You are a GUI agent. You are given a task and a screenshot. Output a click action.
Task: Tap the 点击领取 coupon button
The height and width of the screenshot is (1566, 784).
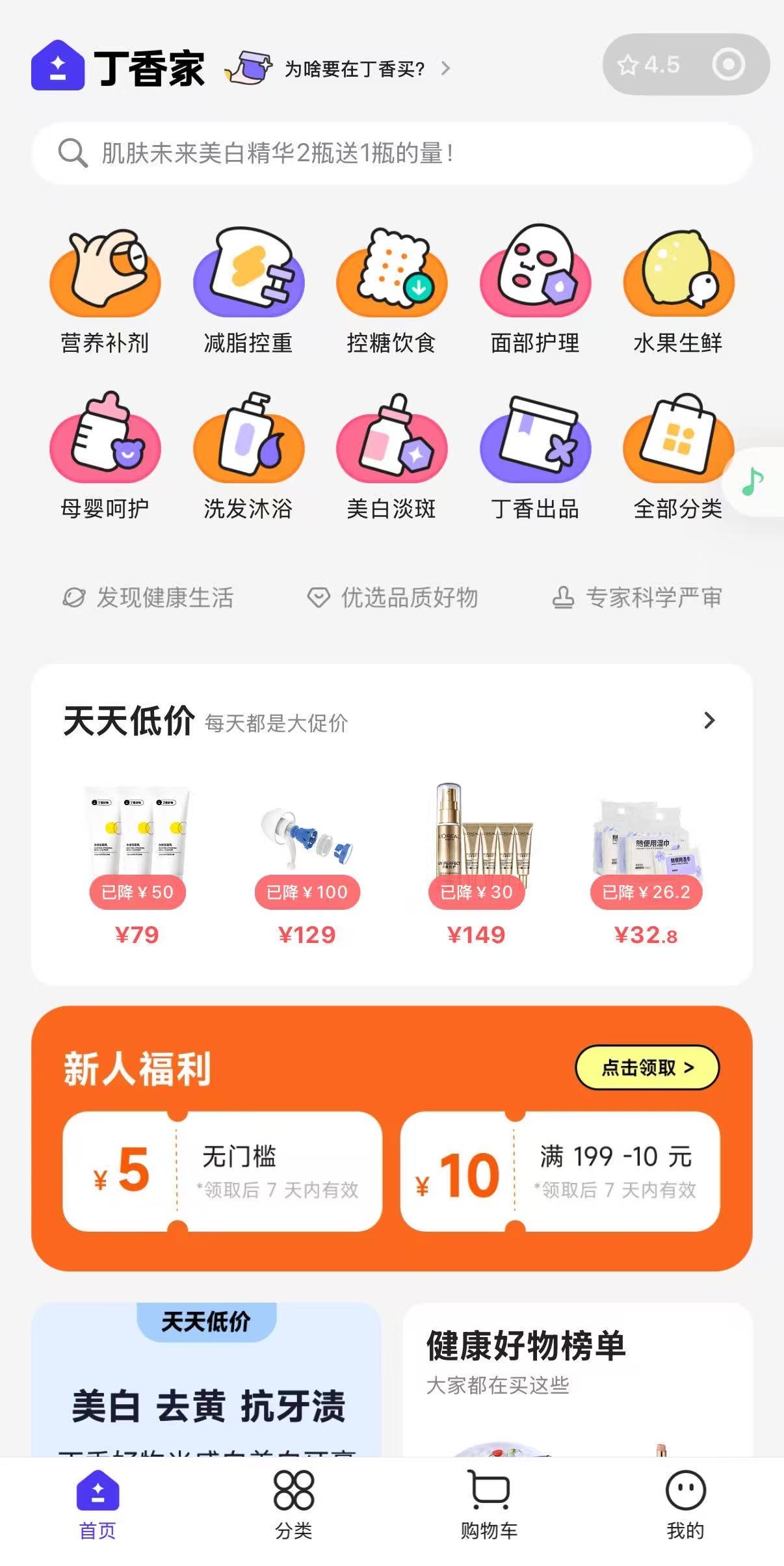tap(647, 1067)
